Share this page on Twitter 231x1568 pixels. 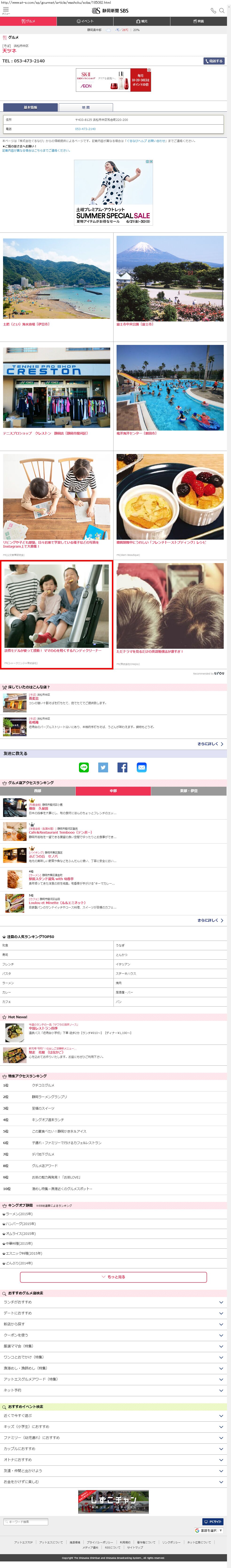[x=103, y=767]
